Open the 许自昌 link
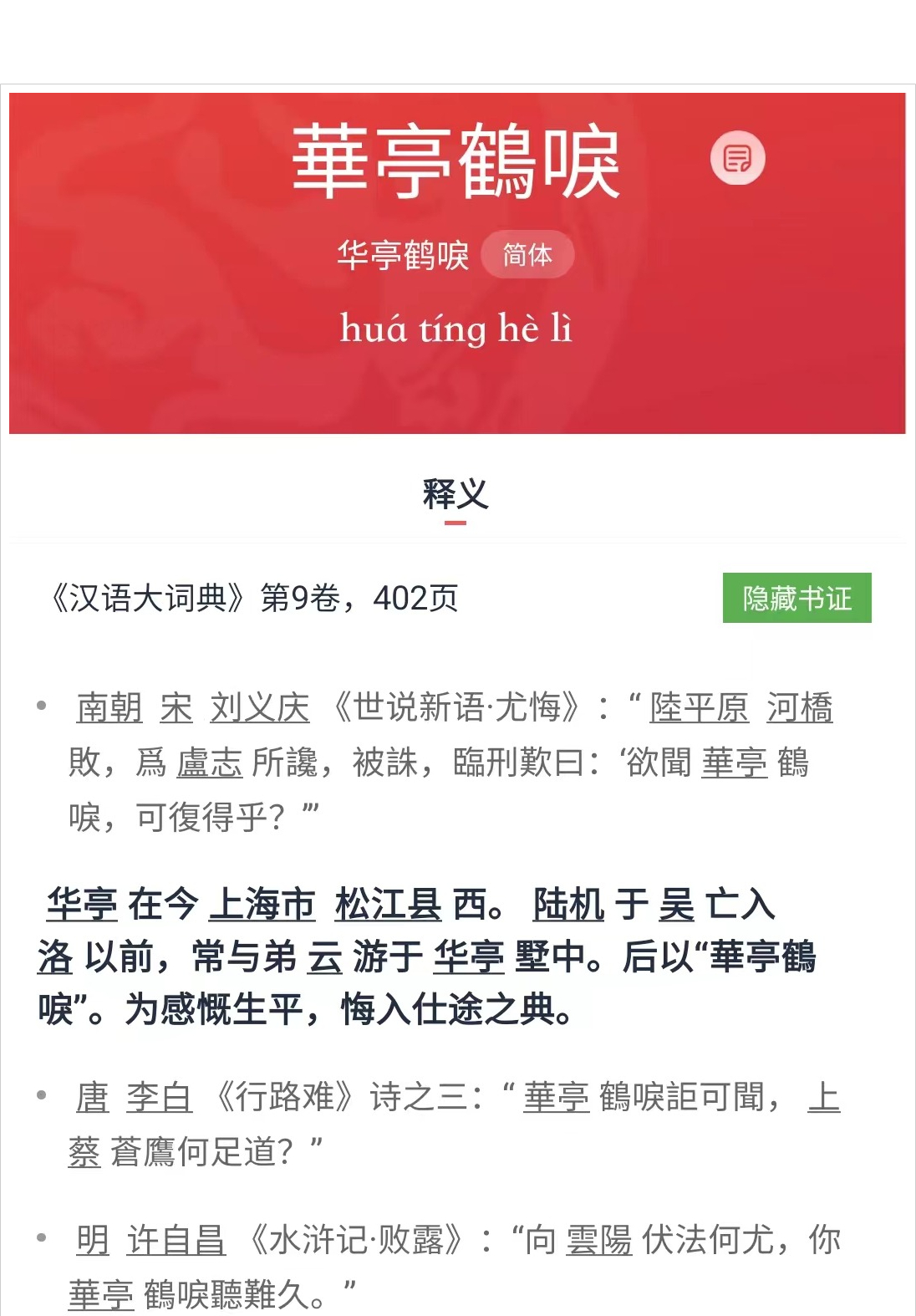Screen dimensions: 916x1316 point(176,1240)
